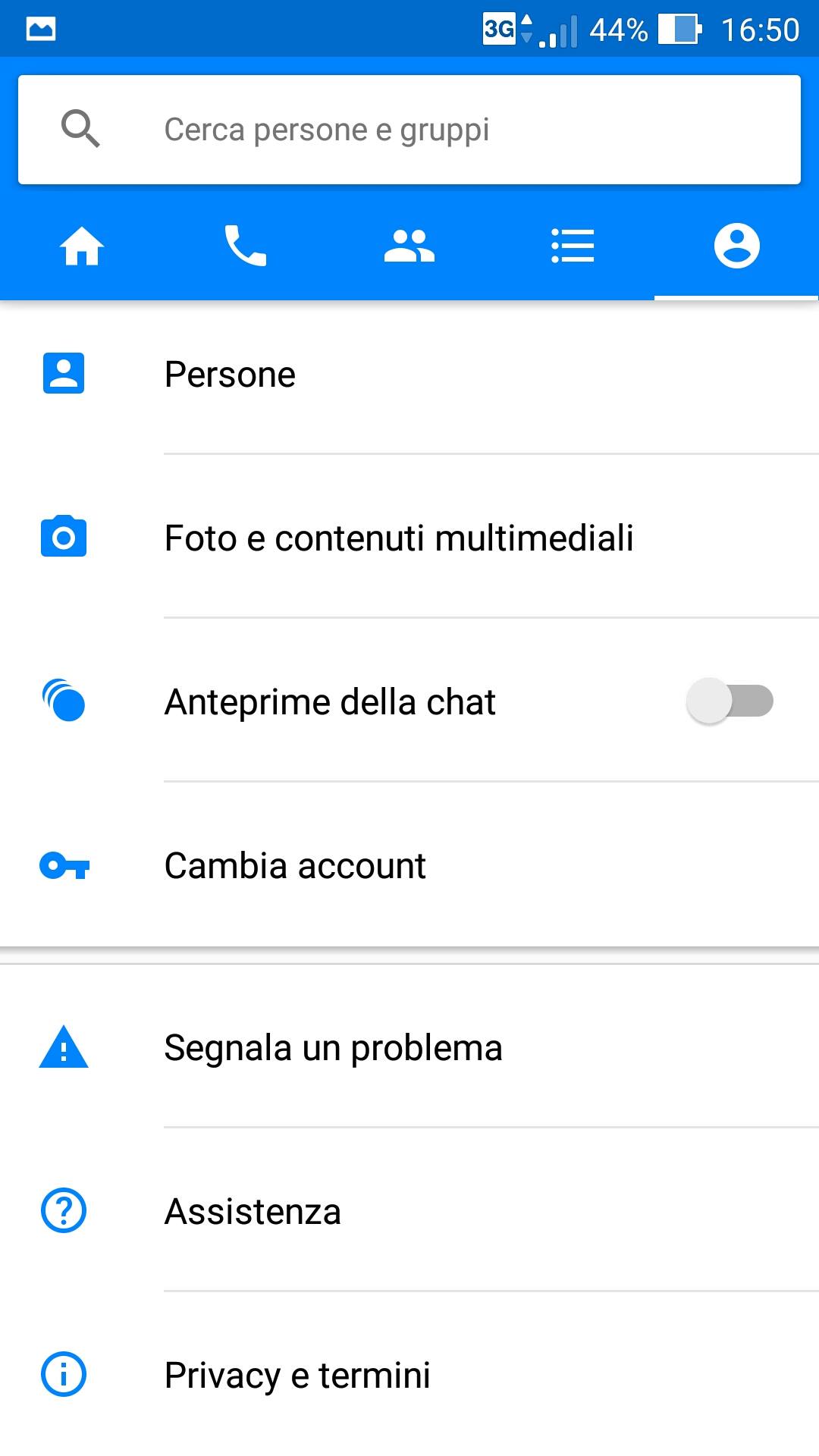The image size is (819, 1456).
Task: Select Segnala un problema
Action: (409, 1047)
